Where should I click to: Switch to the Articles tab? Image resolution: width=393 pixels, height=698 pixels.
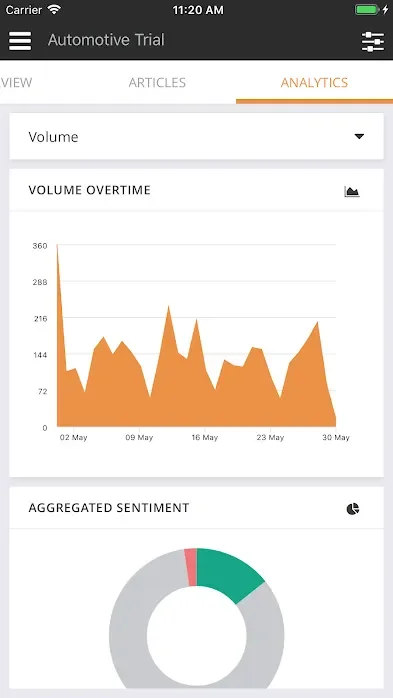pos(157,82)
